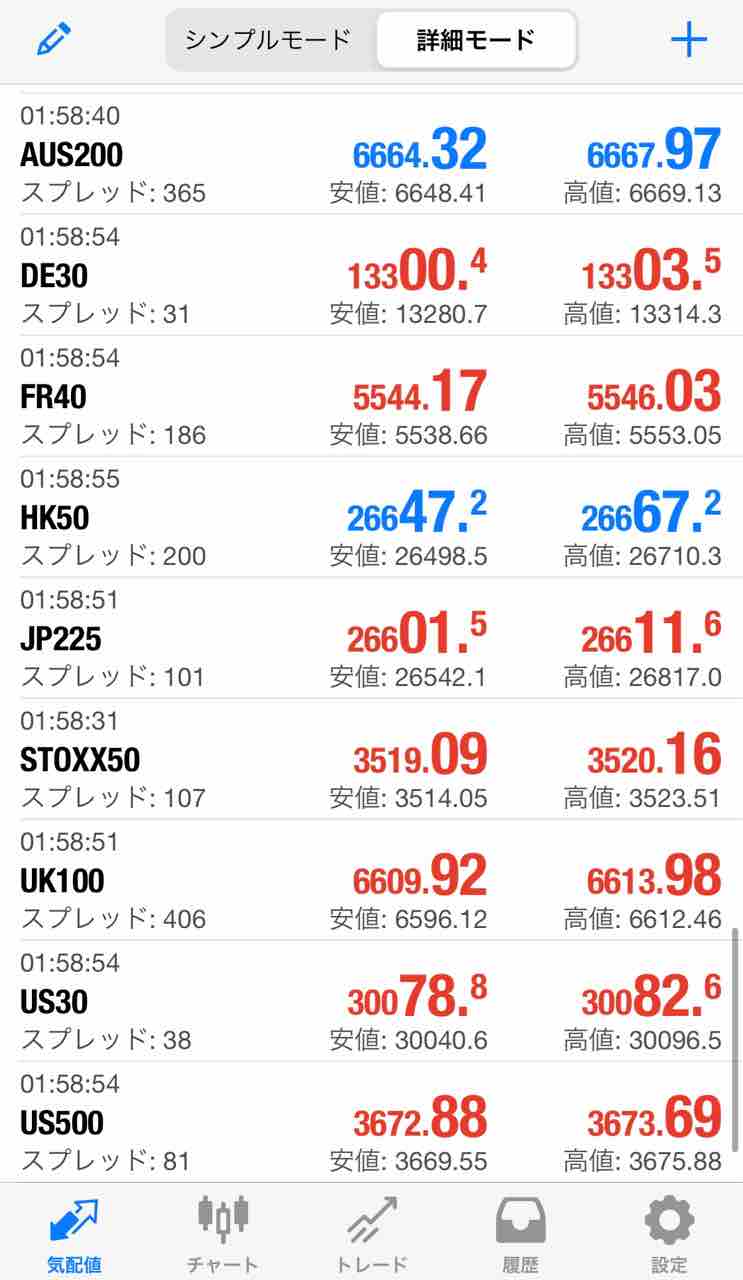
Task: Open the トレード tab
Action: point(371,1233)
